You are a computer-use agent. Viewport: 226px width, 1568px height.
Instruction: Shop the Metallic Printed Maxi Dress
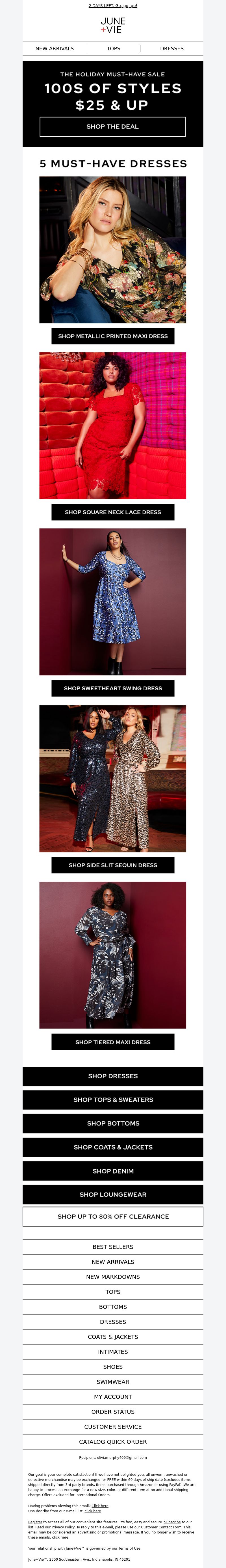coord(113,336)
